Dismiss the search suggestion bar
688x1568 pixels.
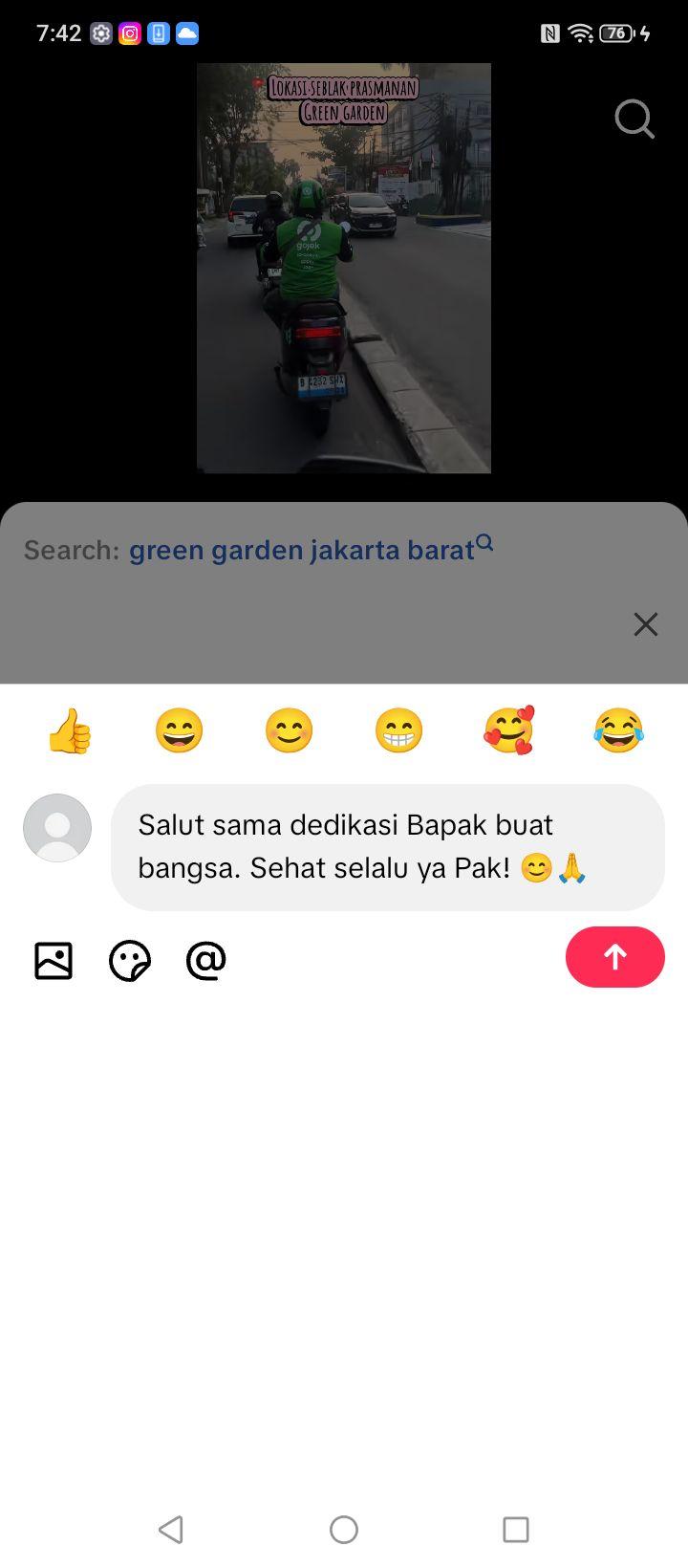coord(646,624)
